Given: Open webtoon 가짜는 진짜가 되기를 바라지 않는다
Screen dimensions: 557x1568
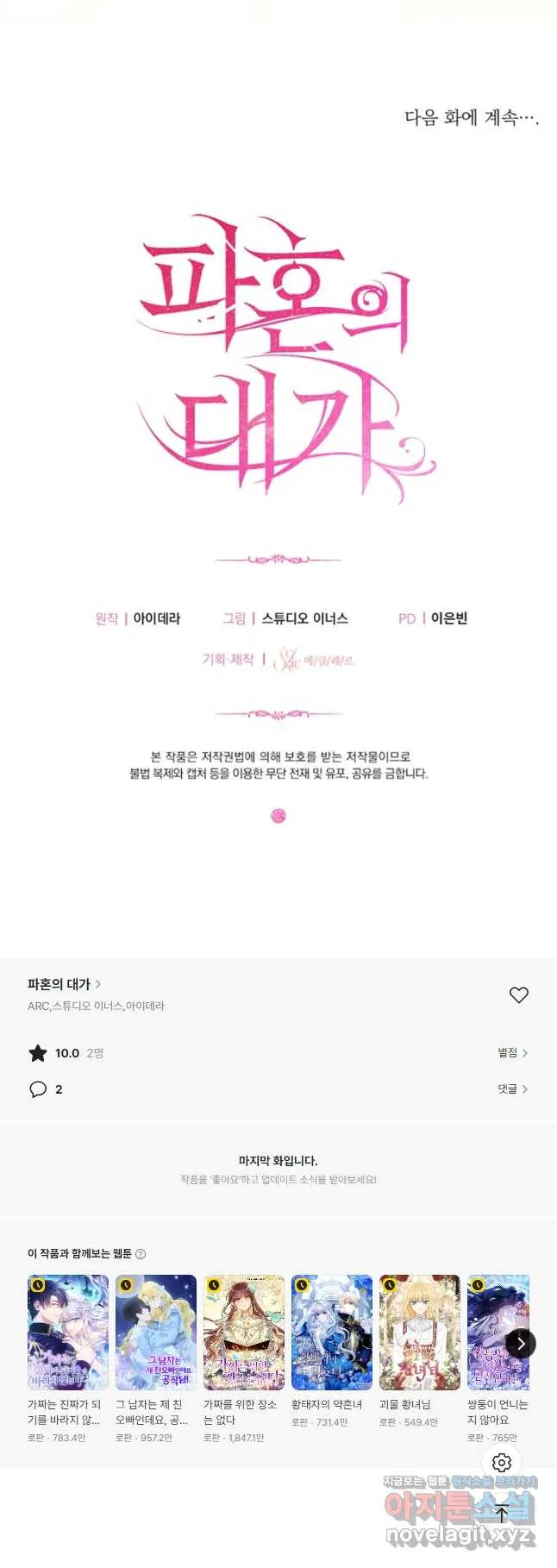Looking at the screenshot, I should click(68, 1332).
